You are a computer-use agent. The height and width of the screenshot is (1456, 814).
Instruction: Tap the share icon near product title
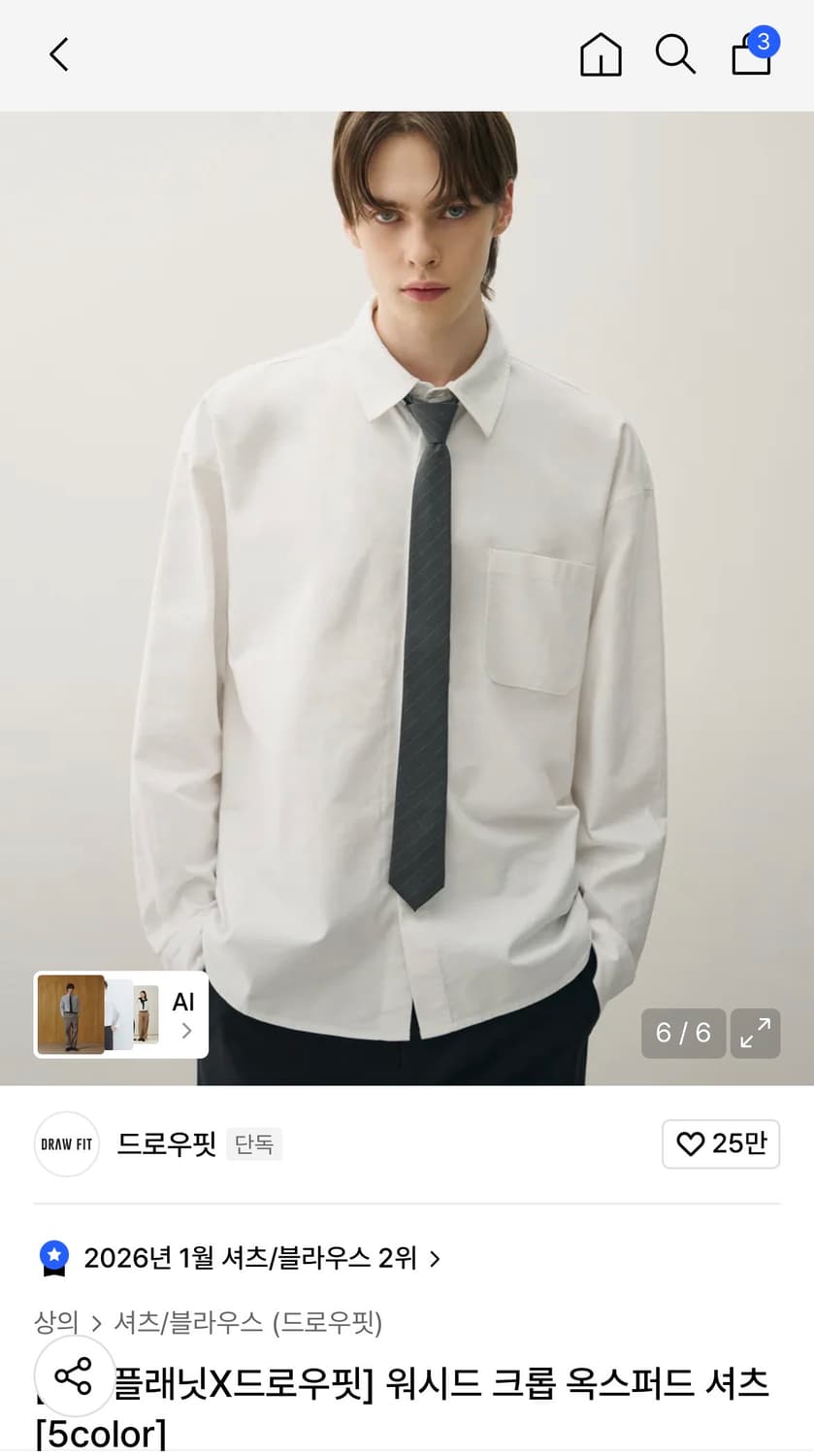tap(74, 1375)
